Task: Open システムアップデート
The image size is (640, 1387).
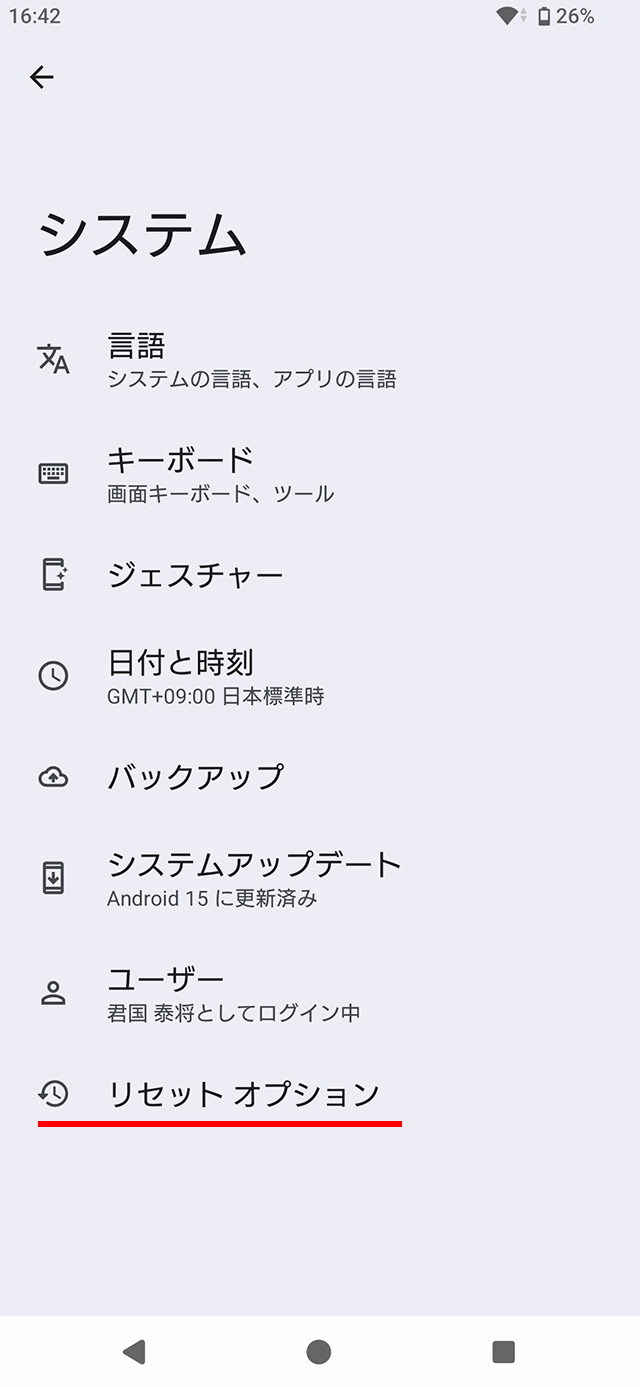Action: [x=320, y=879]
